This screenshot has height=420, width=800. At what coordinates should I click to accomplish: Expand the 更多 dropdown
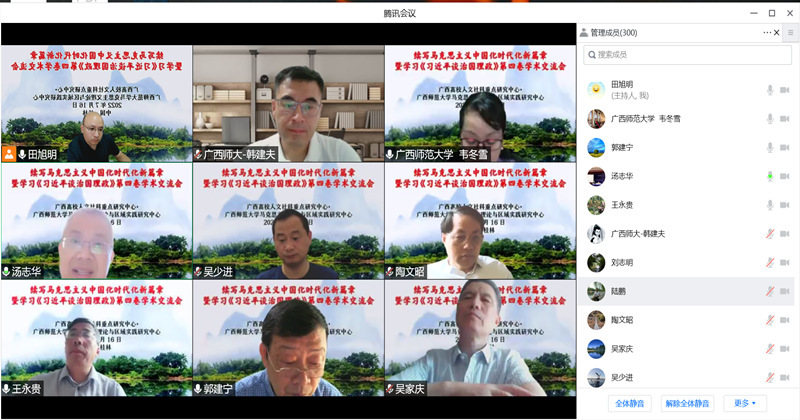tap(743, 403)
